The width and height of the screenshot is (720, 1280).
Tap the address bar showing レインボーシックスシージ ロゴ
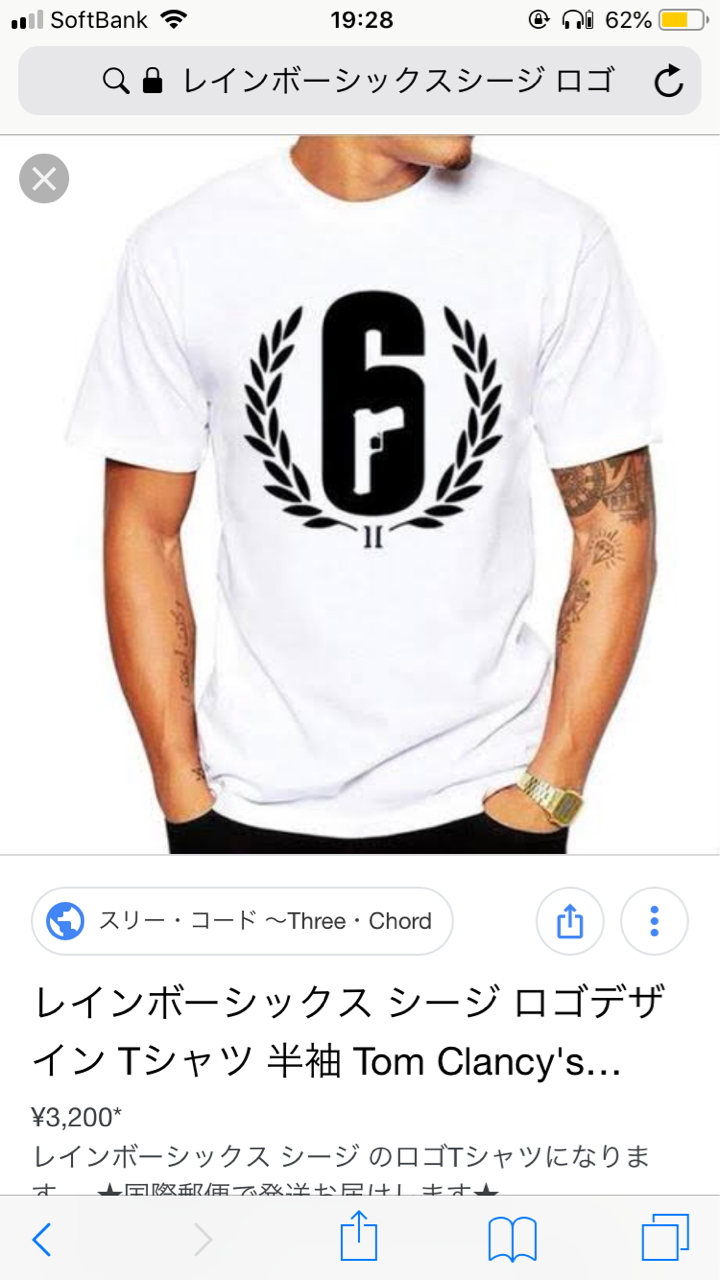click(360, 81)
